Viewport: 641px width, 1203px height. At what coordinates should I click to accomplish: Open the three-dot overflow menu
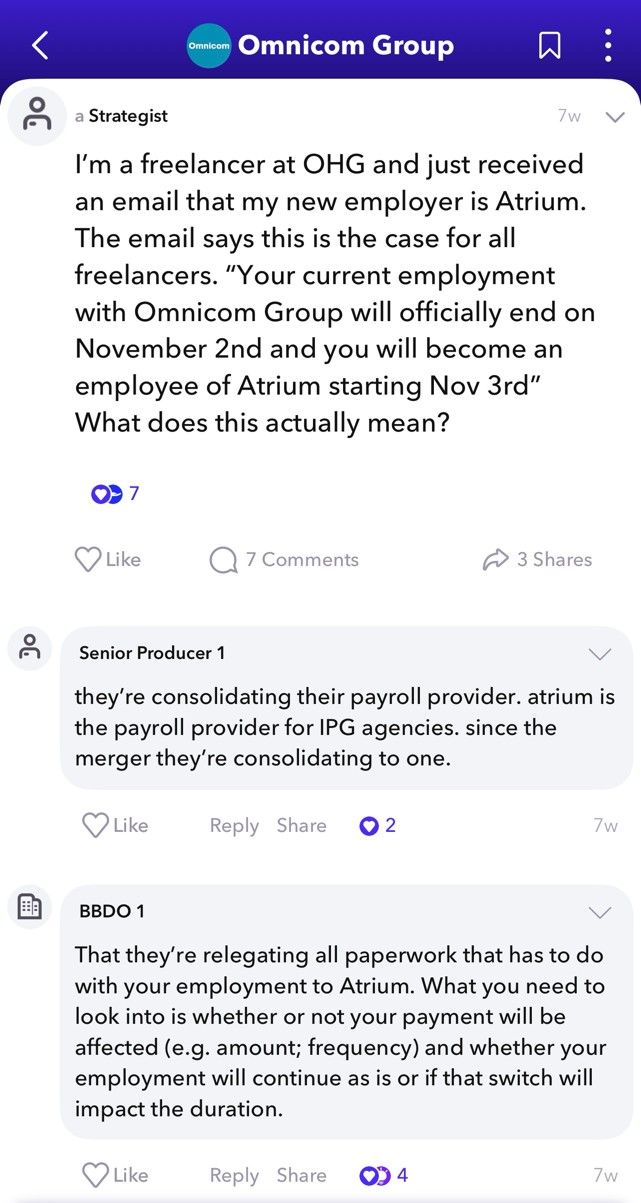coord(608,46)
